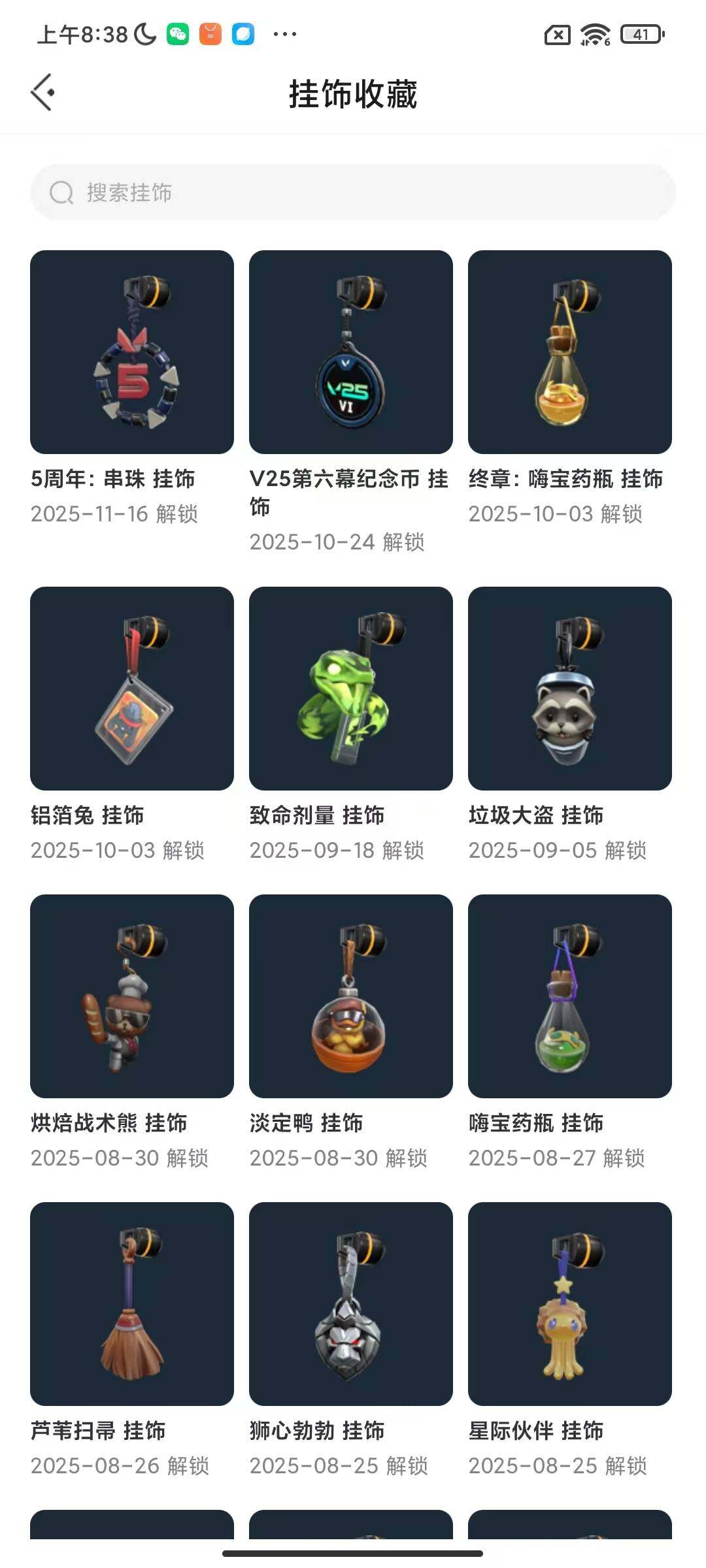Open the 嗨宝药瓶 挂饰 unlocked 2025-08-27
Image resolution: width=706 pixels, height=1568 pixels.
[x=570, y=996]
